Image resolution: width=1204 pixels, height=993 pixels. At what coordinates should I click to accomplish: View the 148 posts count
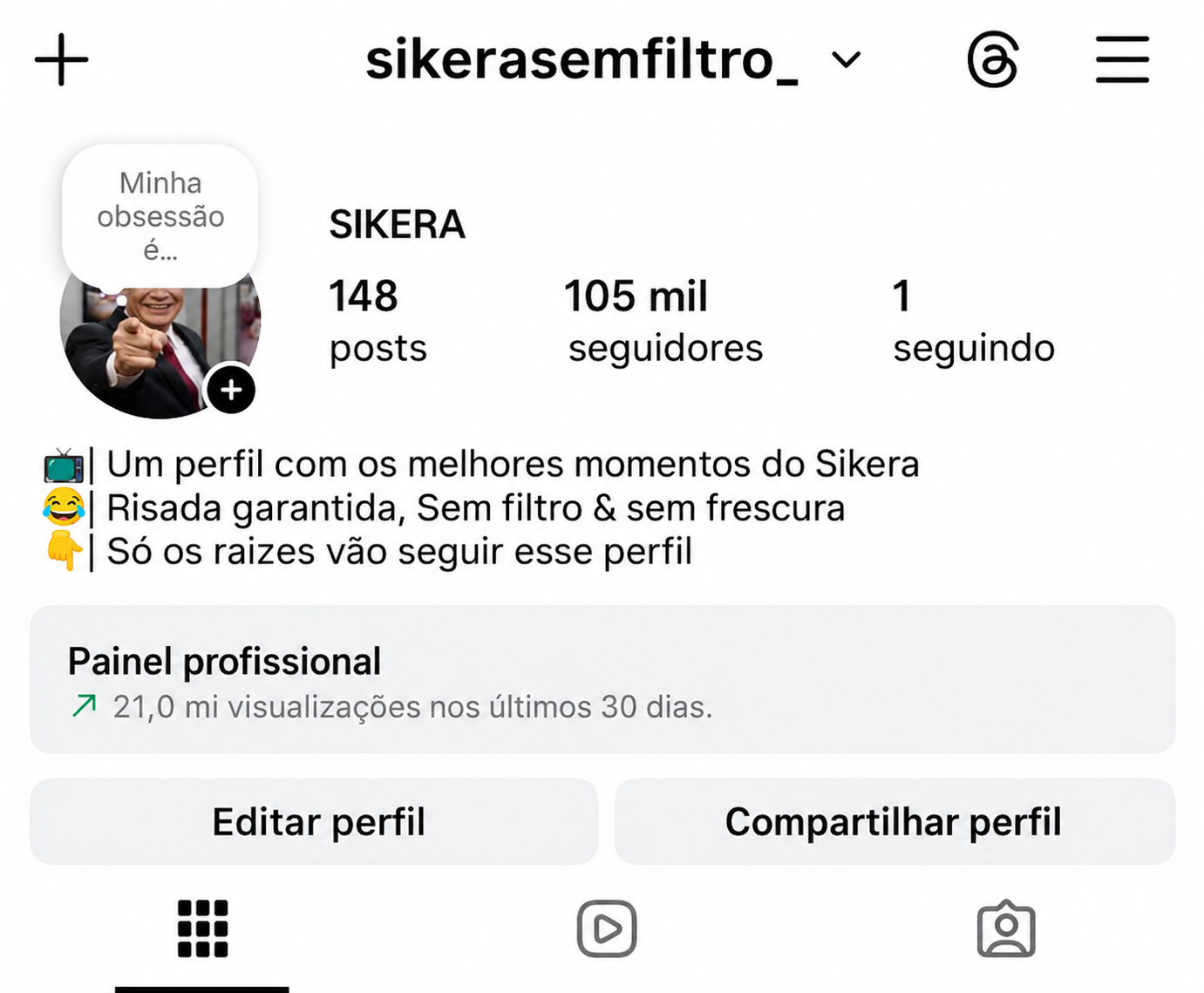(x=378, y=321)
